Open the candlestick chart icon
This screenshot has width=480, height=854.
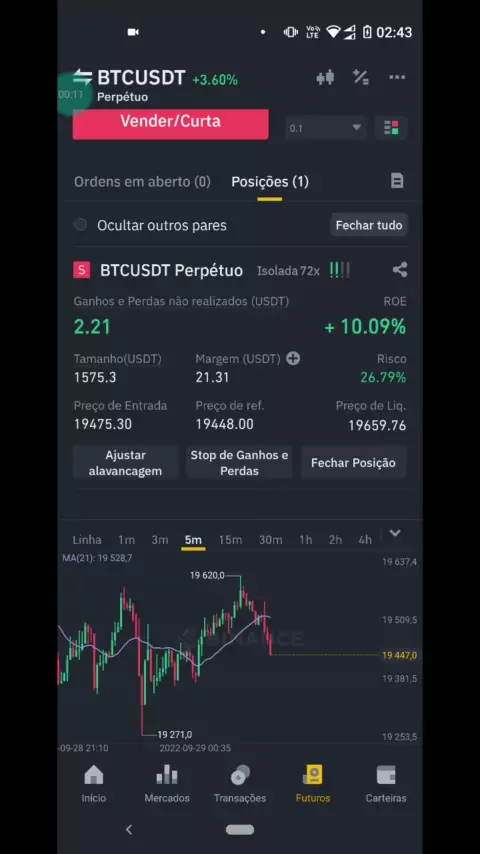pyautogui.click(x=325, y=78)
